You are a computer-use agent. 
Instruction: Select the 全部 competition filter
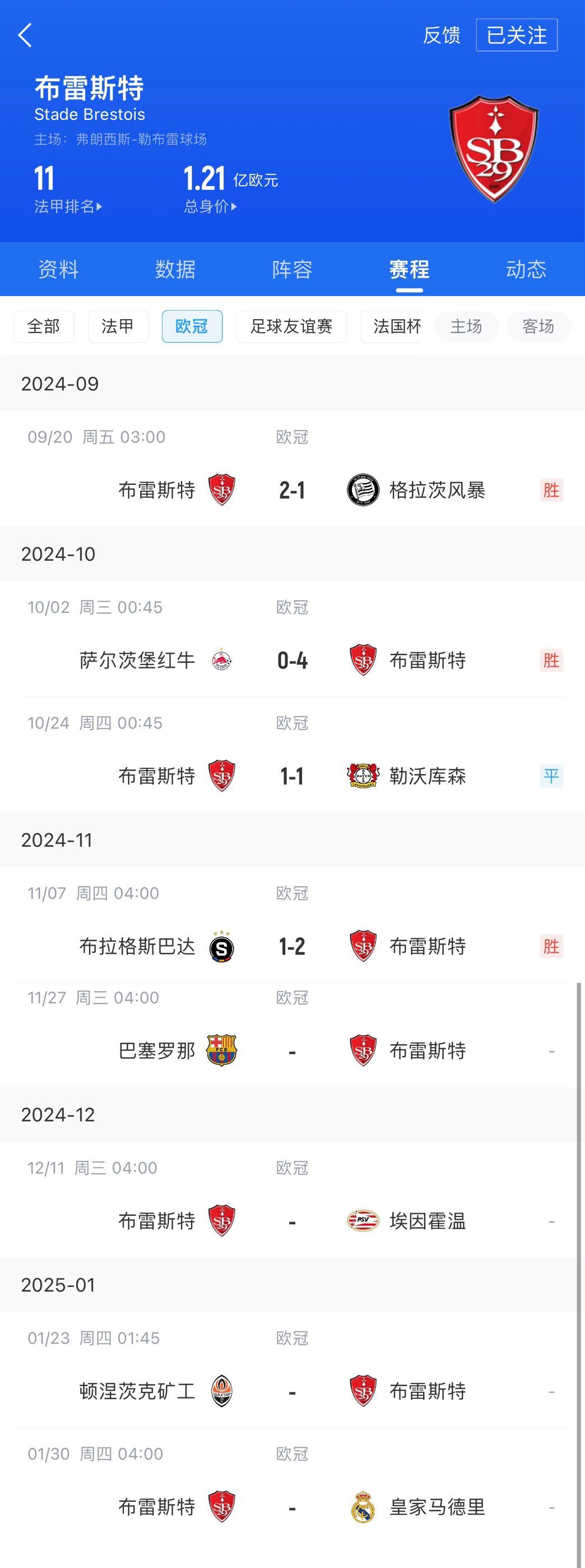(44, 326)
